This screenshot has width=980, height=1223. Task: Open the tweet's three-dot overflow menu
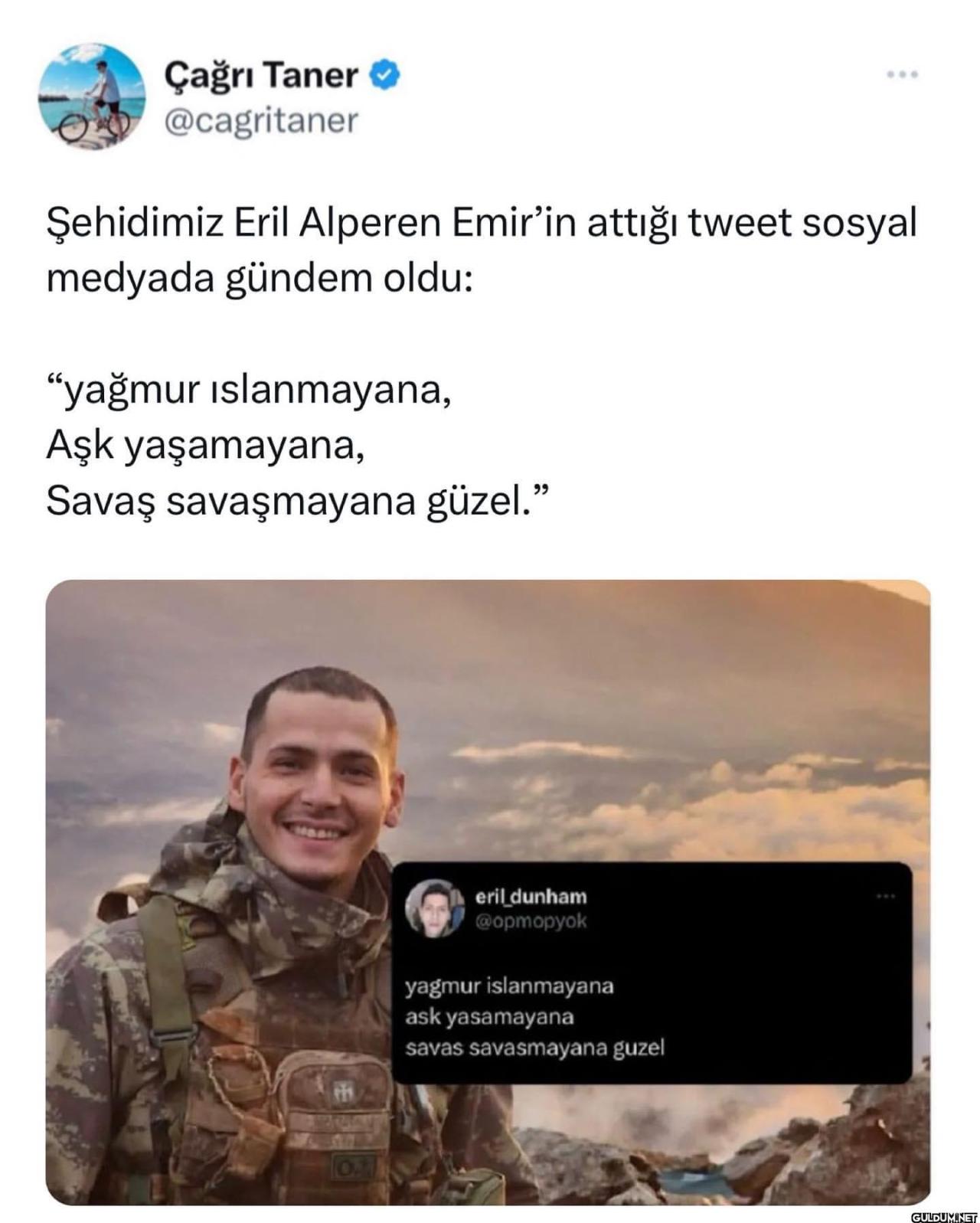pyautogui.click(x=902, y=75)
